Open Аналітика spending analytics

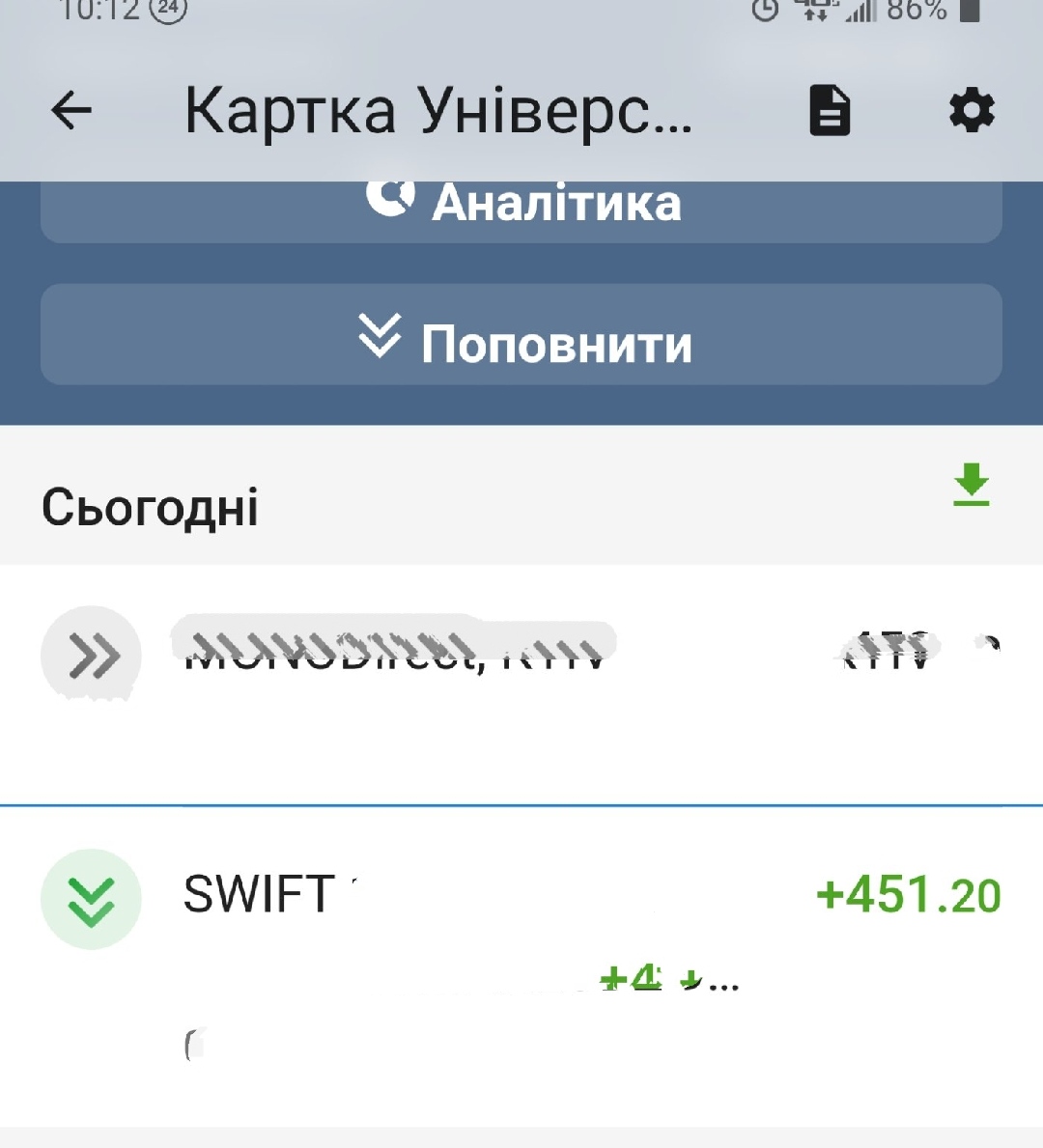point(521,205)
